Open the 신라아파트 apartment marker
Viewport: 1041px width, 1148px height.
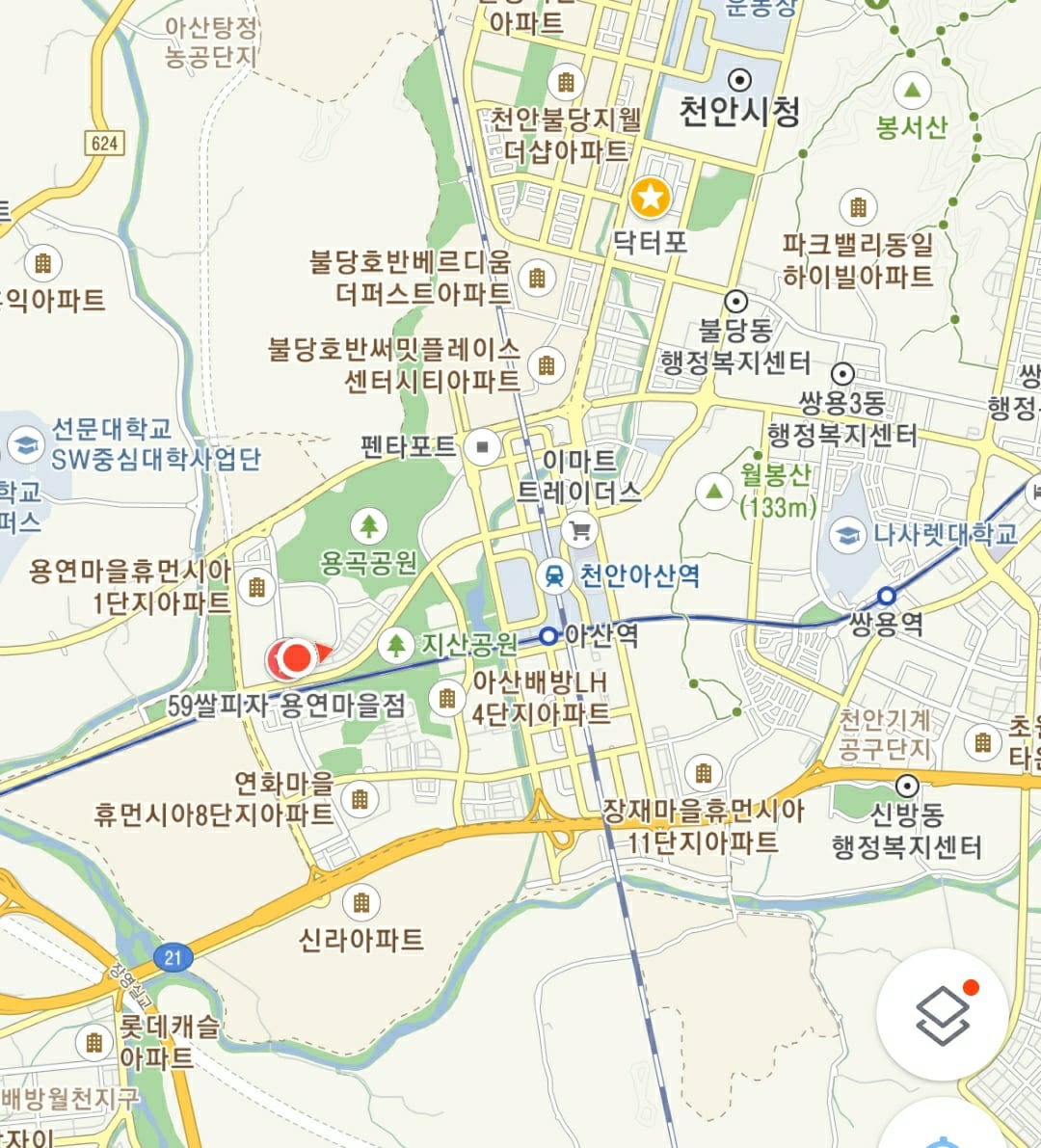(x=361, y=903)
